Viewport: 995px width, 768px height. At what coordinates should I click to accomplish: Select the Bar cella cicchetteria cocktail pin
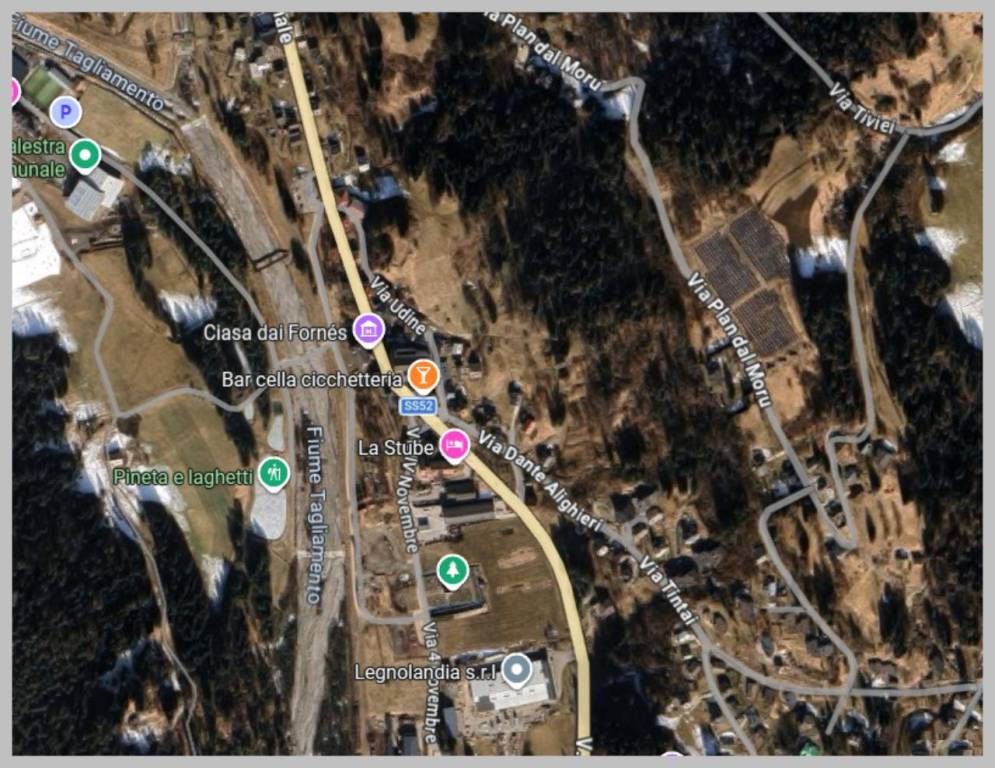coord(423,375)
